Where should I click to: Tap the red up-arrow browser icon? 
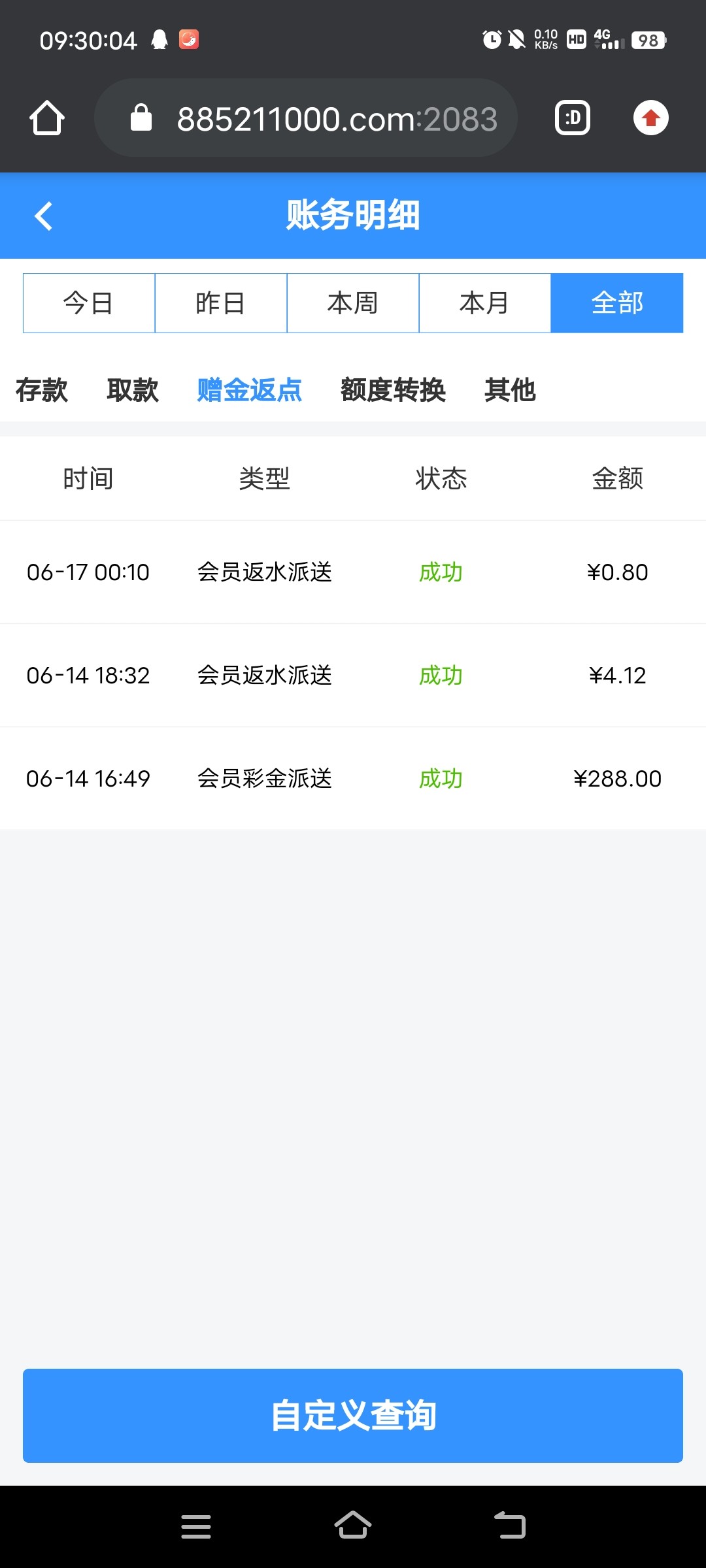[650, 118]
